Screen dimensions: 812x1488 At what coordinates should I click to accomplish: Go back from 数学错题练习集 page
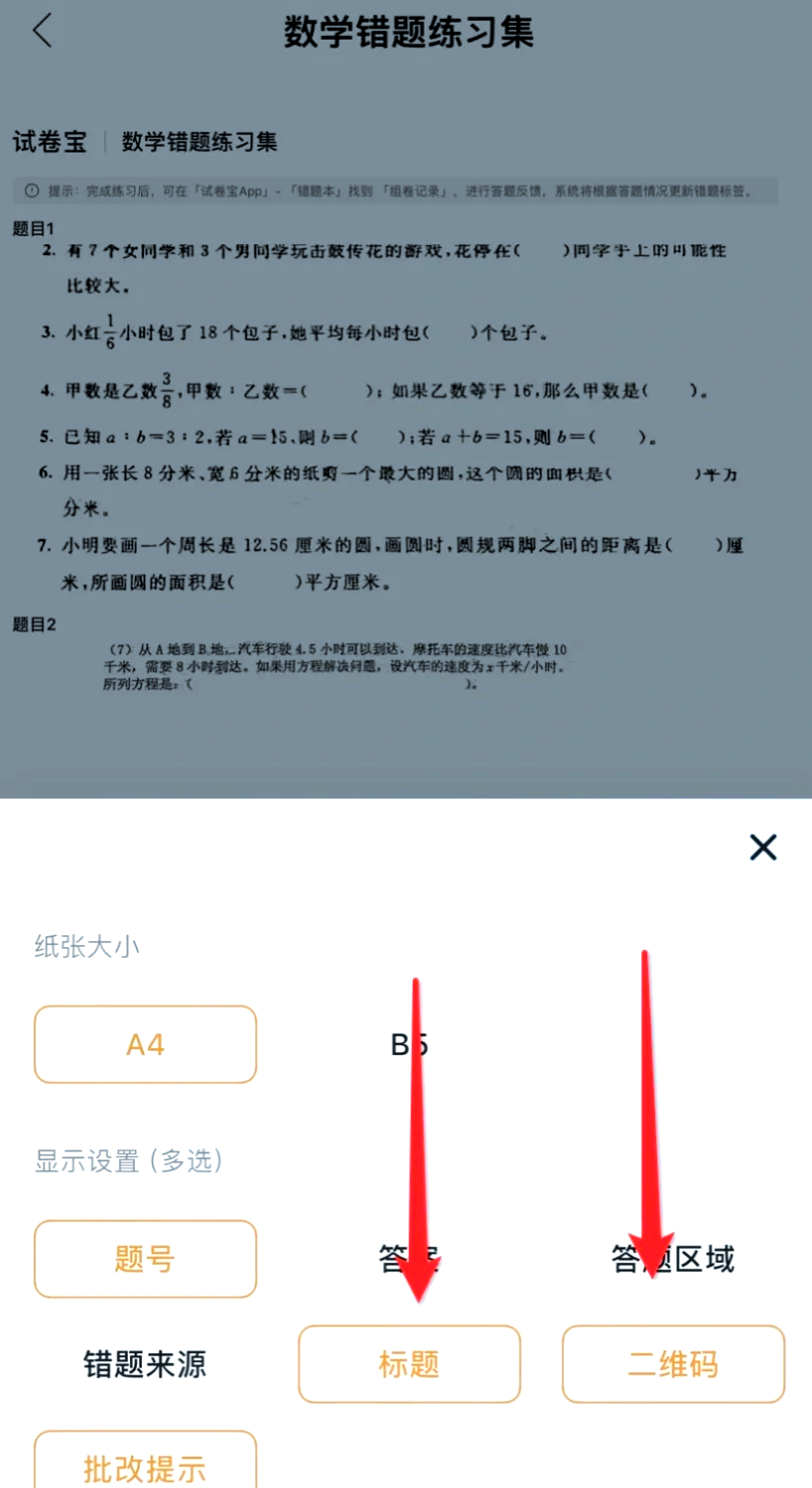[x=42, y=31]
